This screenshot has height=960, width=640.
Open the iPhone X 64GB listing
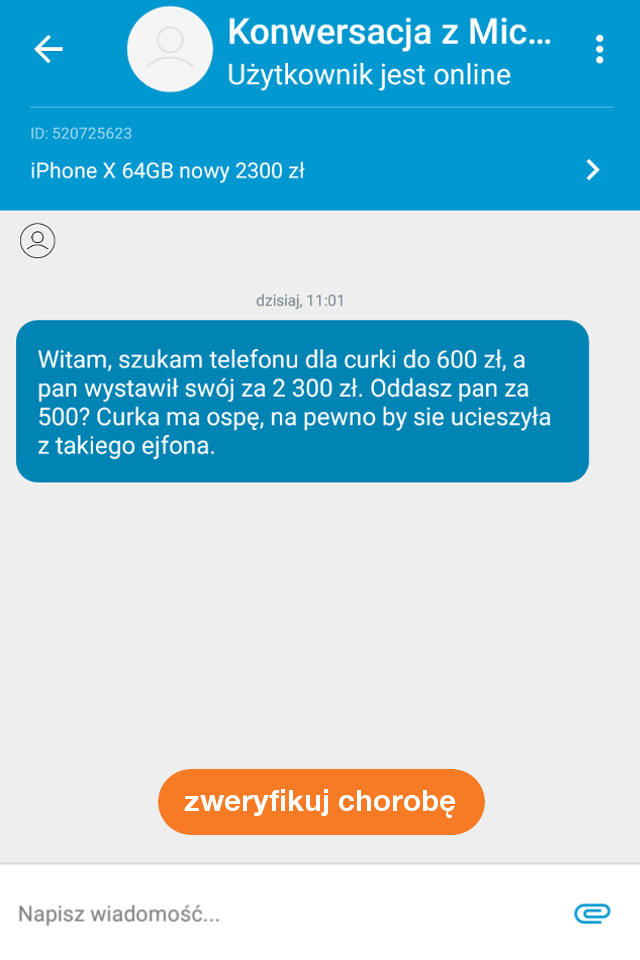(320, 170)
